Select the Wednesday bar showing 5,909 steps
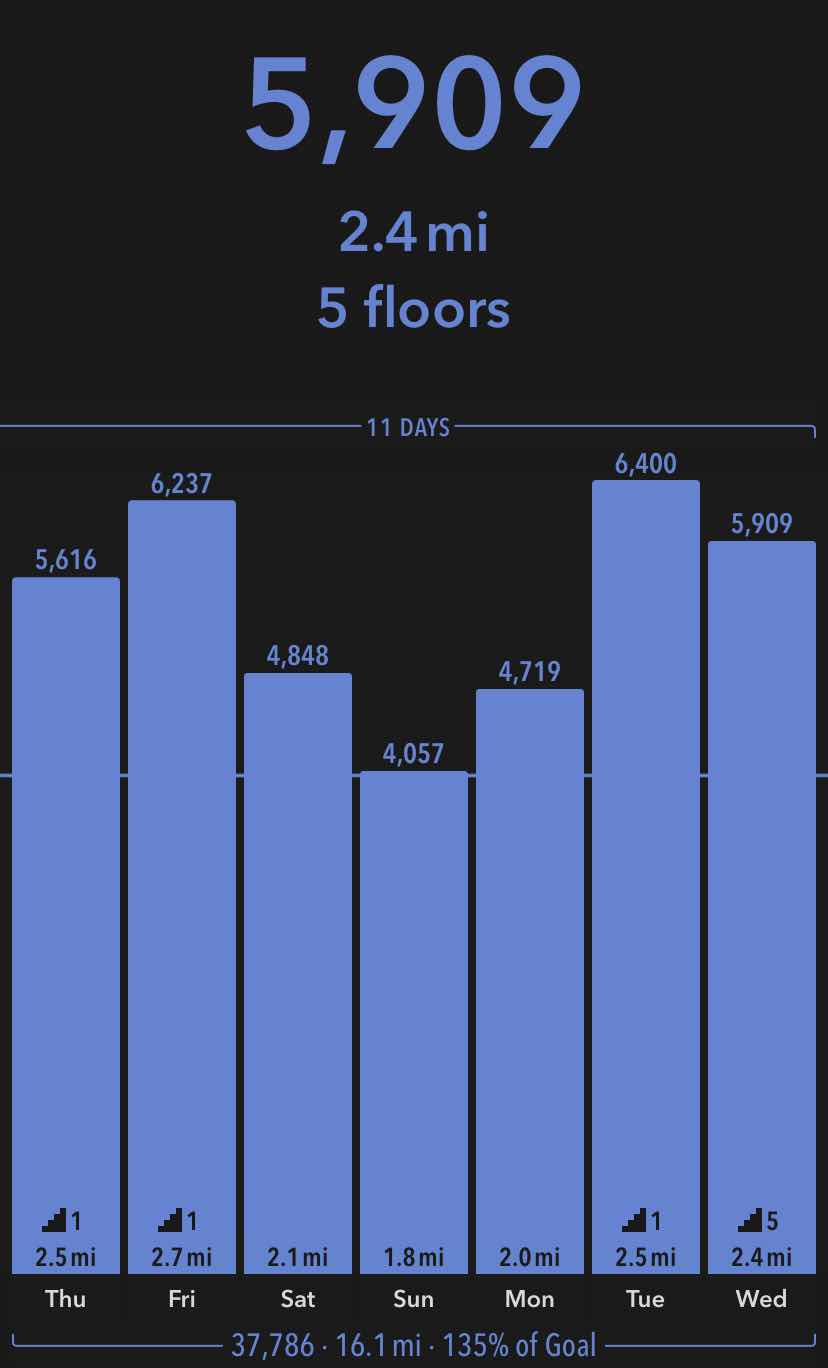 pyautogui.click(x=762, y=907)
